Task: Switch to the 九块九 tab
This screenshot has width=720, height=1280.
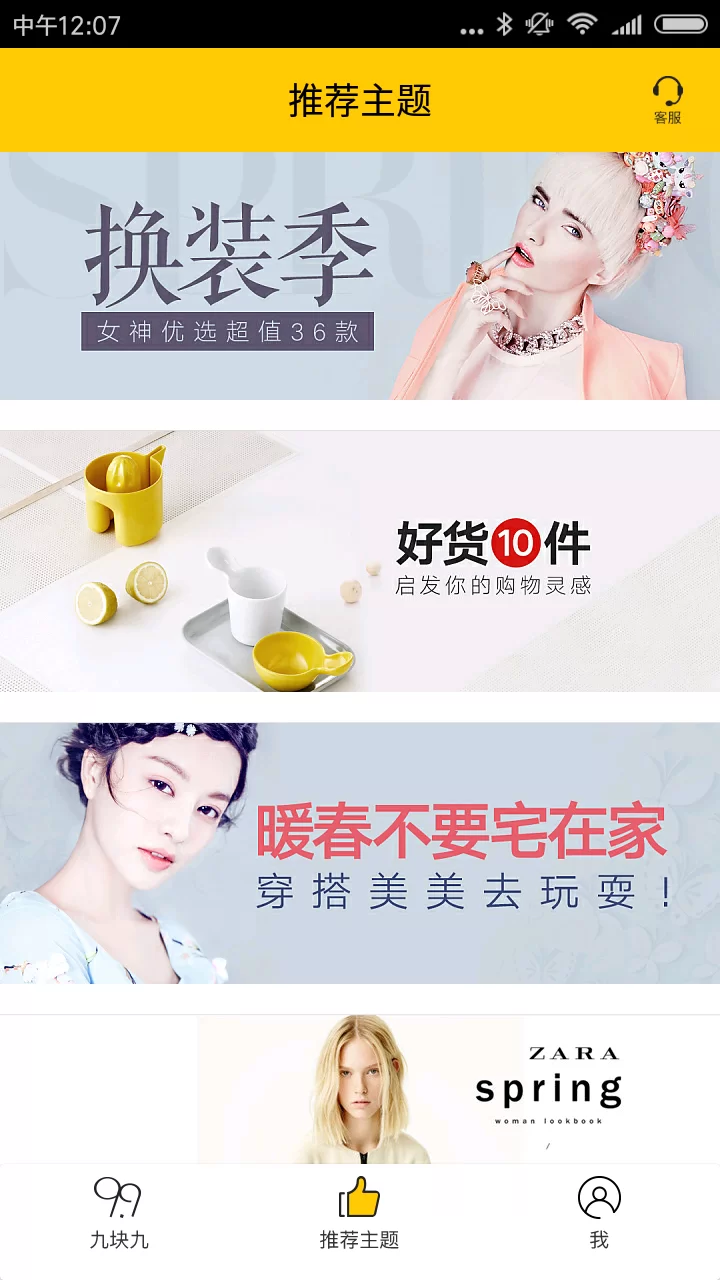Action: pos(119,1213)
